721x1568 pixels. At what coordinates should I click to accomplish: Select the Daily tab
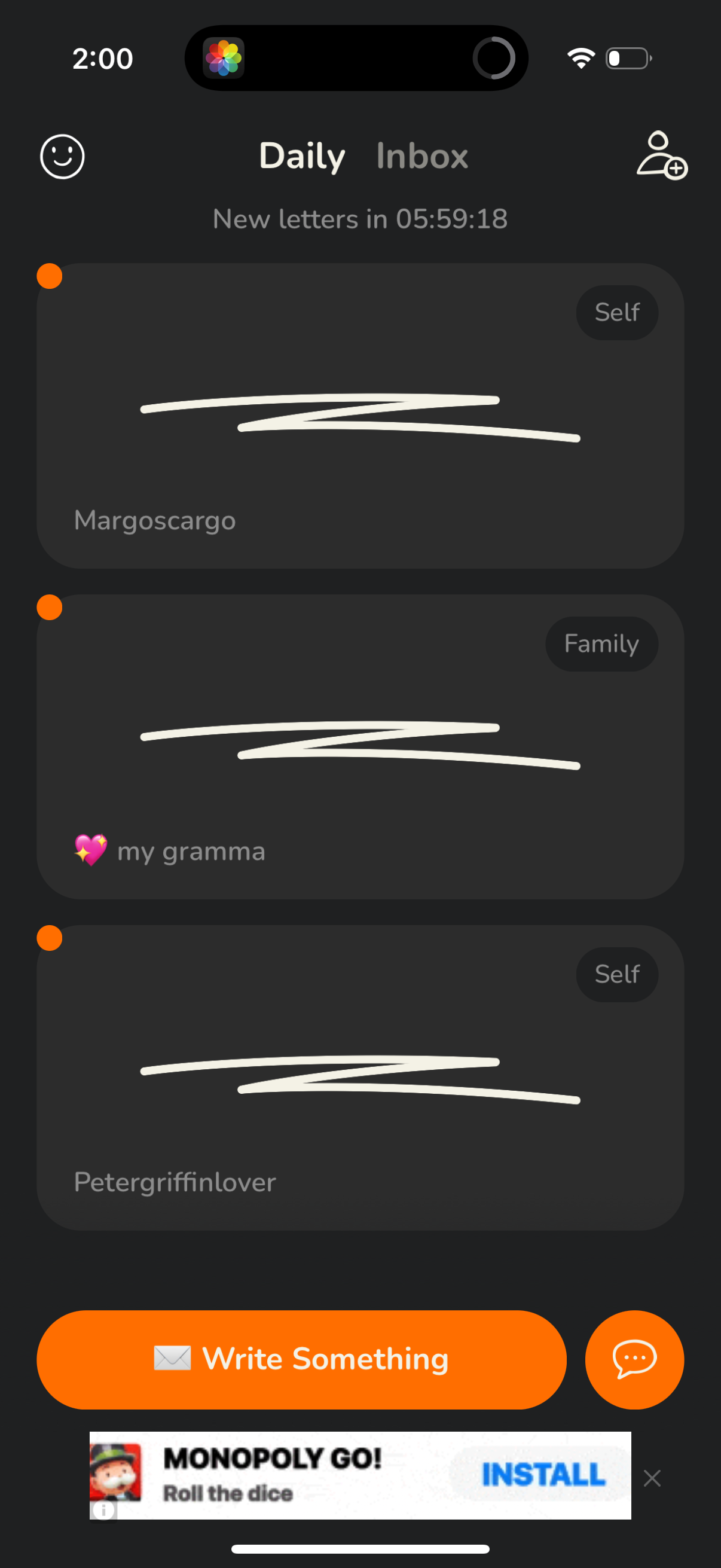tap(302, 157)
